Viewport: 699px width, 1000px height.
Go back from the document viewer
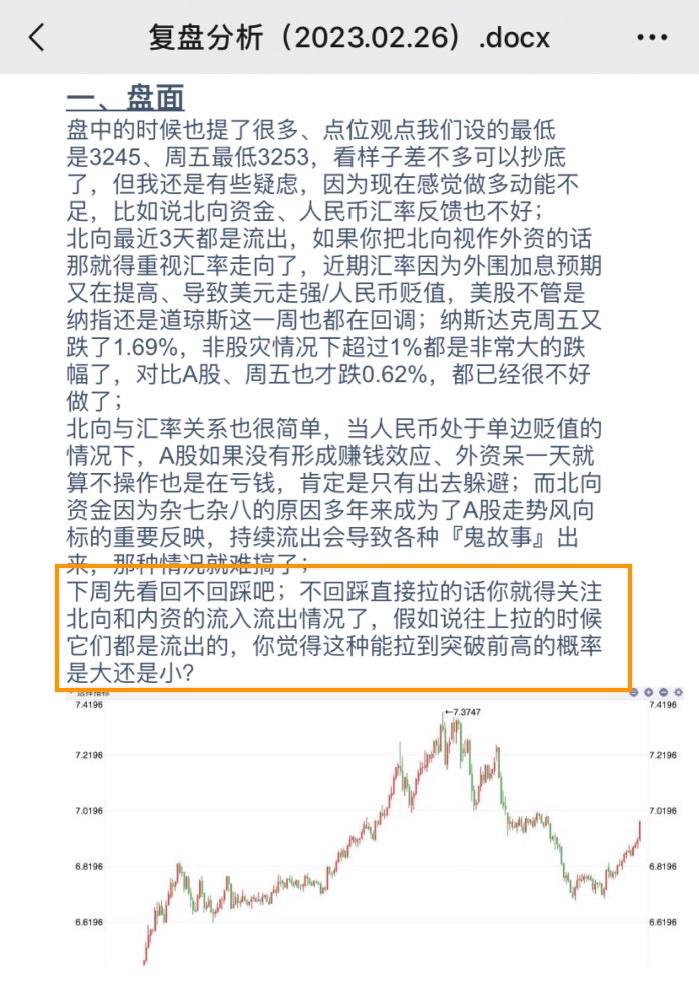tap(37, 38)
